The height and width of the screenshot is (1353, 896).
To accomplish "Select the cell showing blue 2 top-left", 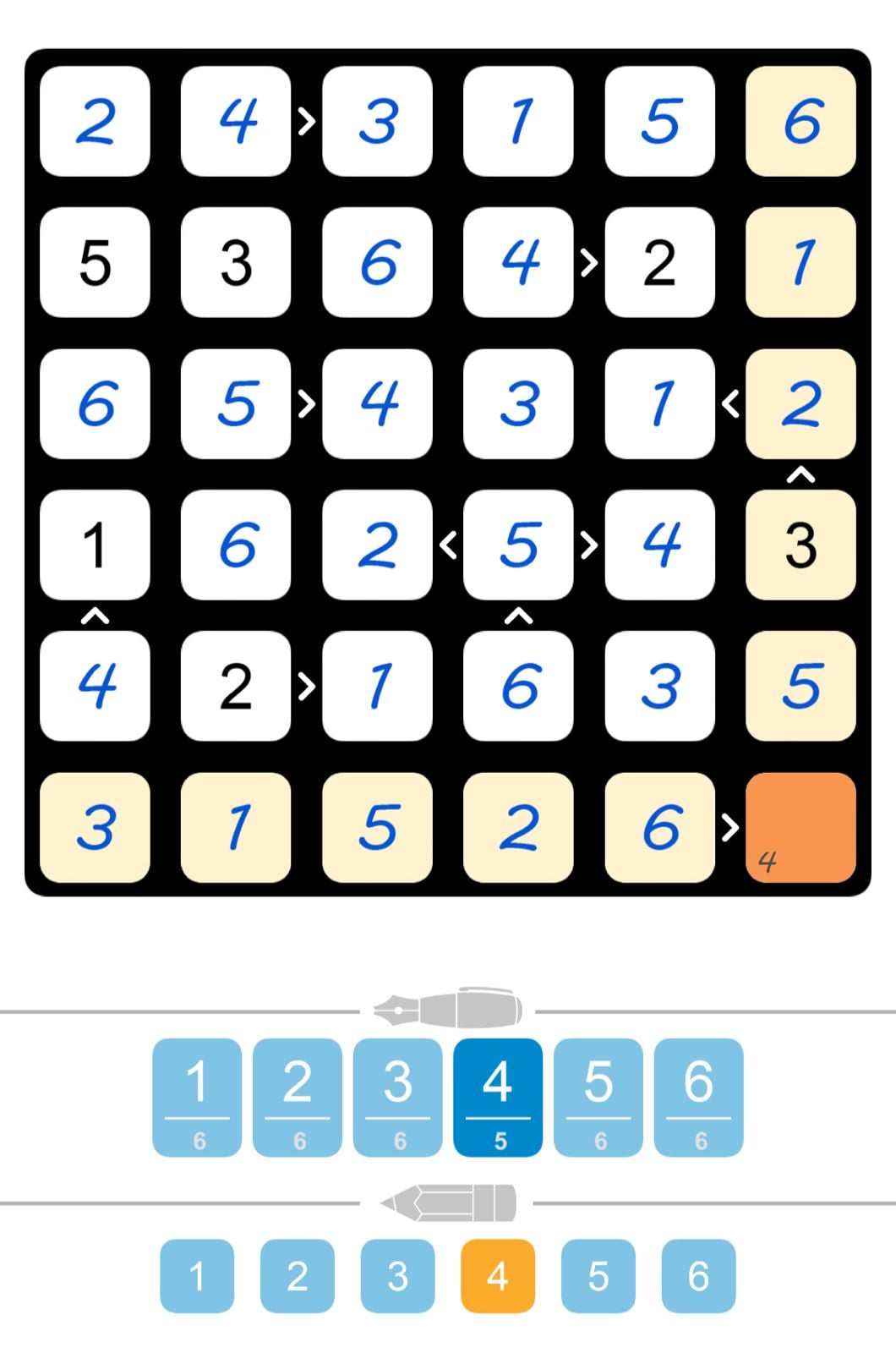I will pos(96,121).
